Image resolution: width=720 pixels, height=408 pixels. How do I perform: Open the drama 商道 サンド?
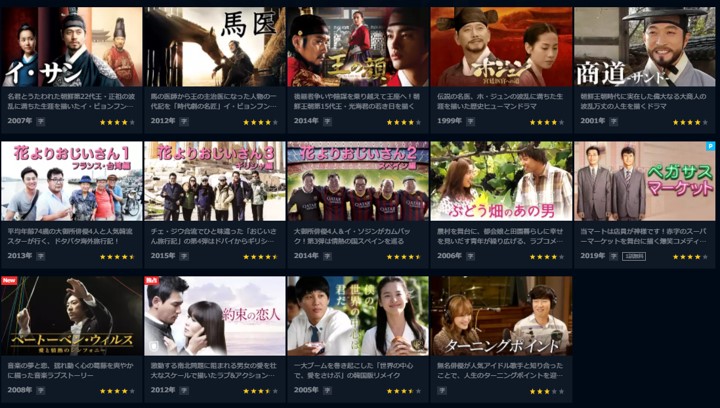click(645, 47)
